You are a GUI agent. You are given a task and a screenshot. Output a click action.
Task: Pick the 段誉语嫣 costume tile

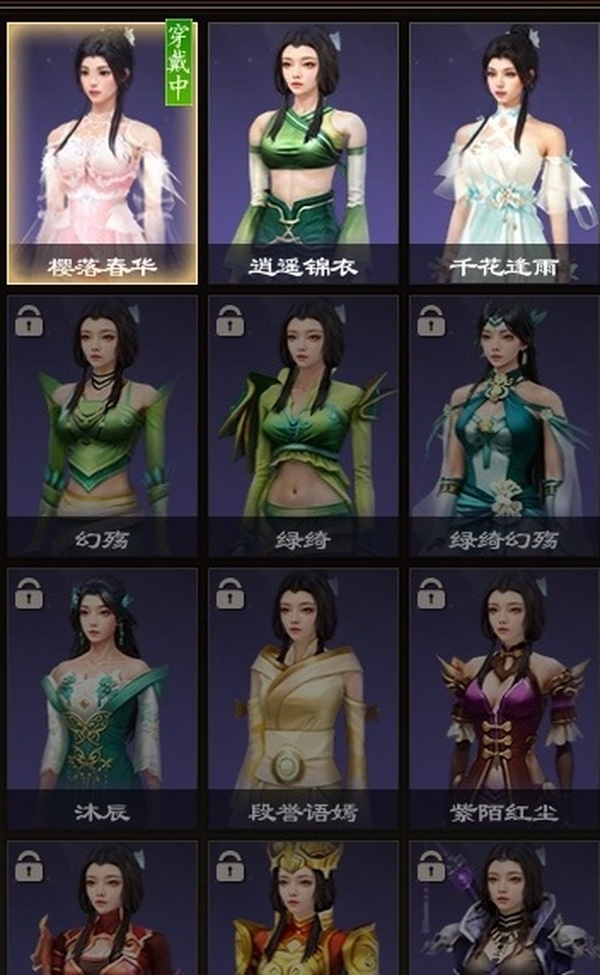click(x=303, y=698)
